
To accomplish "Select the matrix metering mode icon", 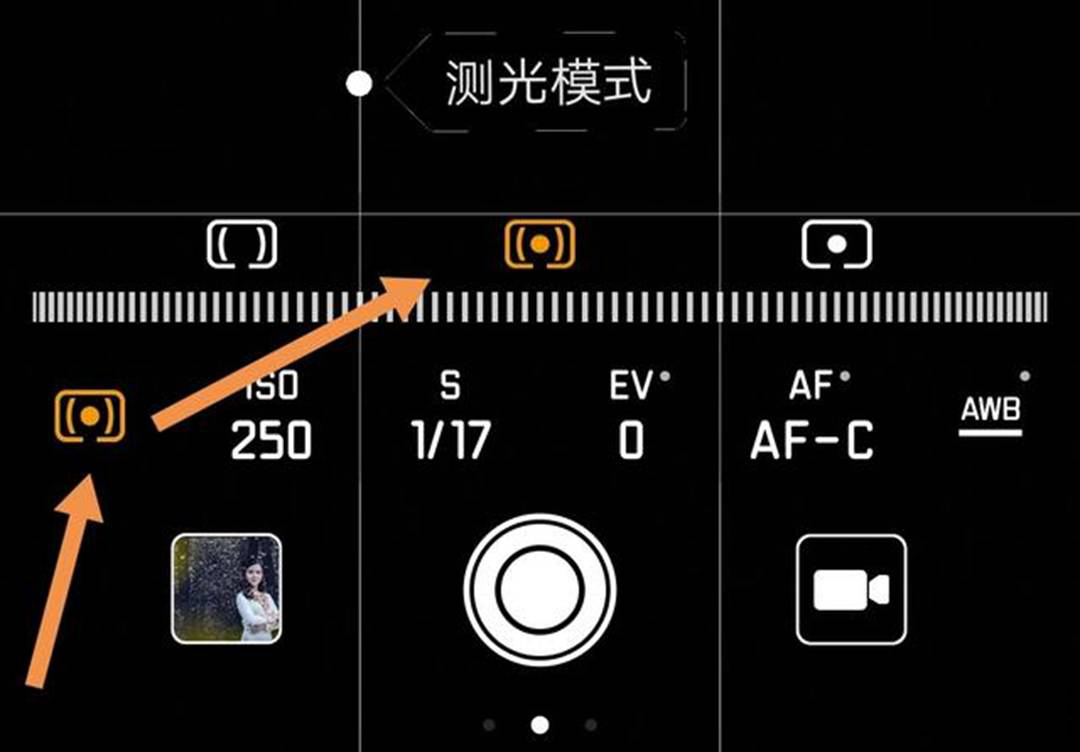I will tap(241, 245).
